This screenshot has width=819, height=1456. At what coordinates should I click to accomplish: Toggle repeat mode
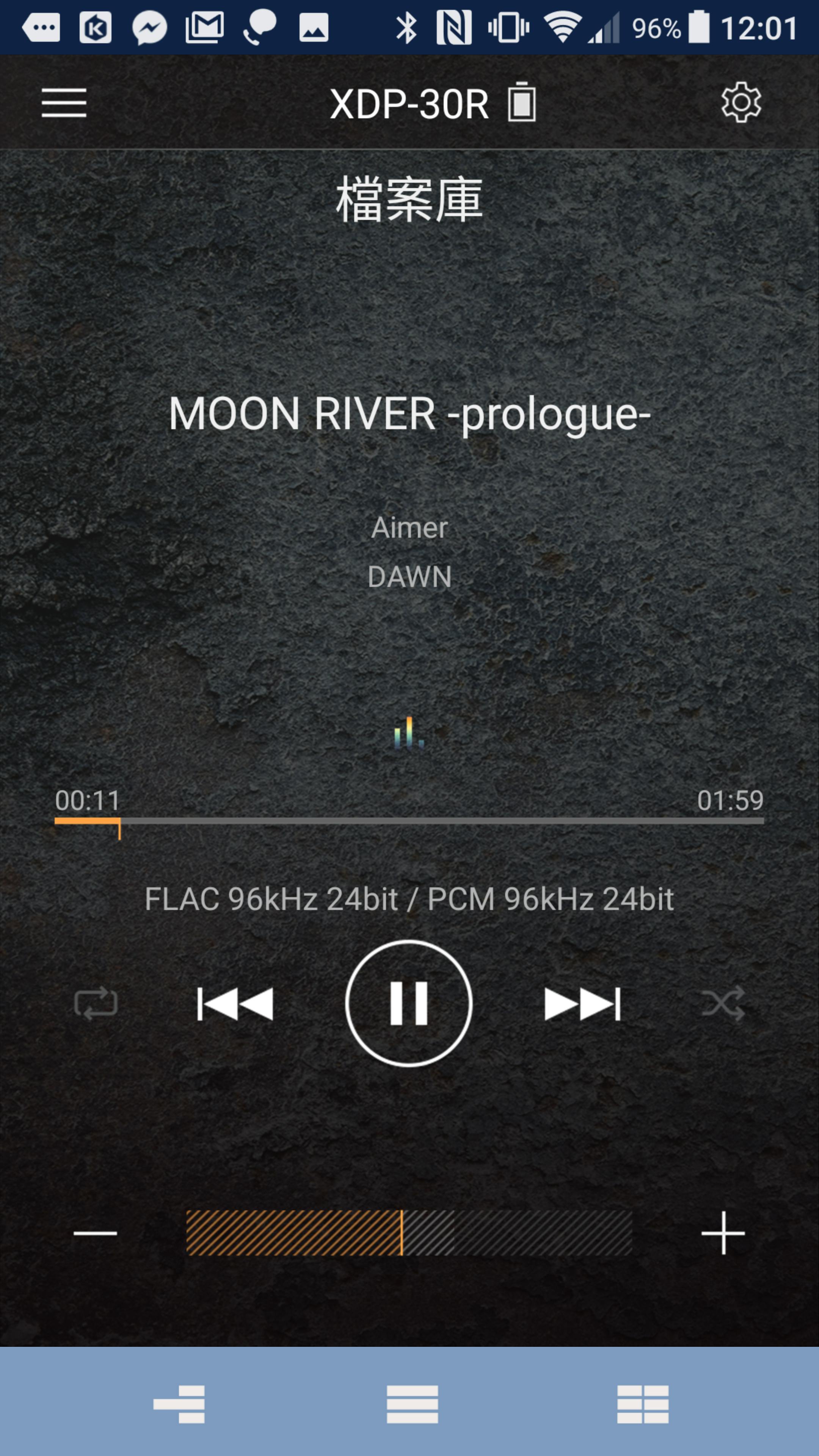coord(96,1004)
